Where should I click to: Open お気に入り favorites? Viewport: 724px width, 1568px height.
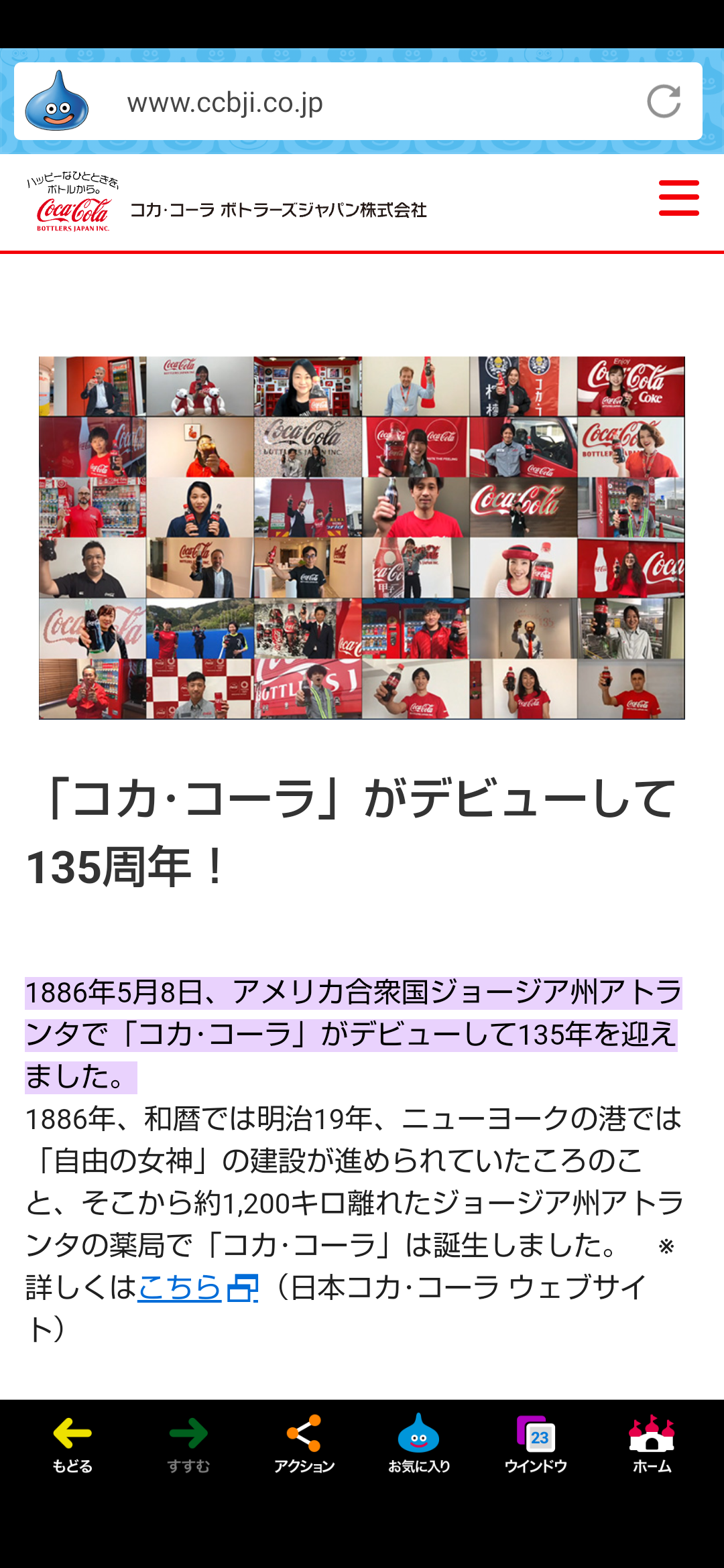[419, 1444]
